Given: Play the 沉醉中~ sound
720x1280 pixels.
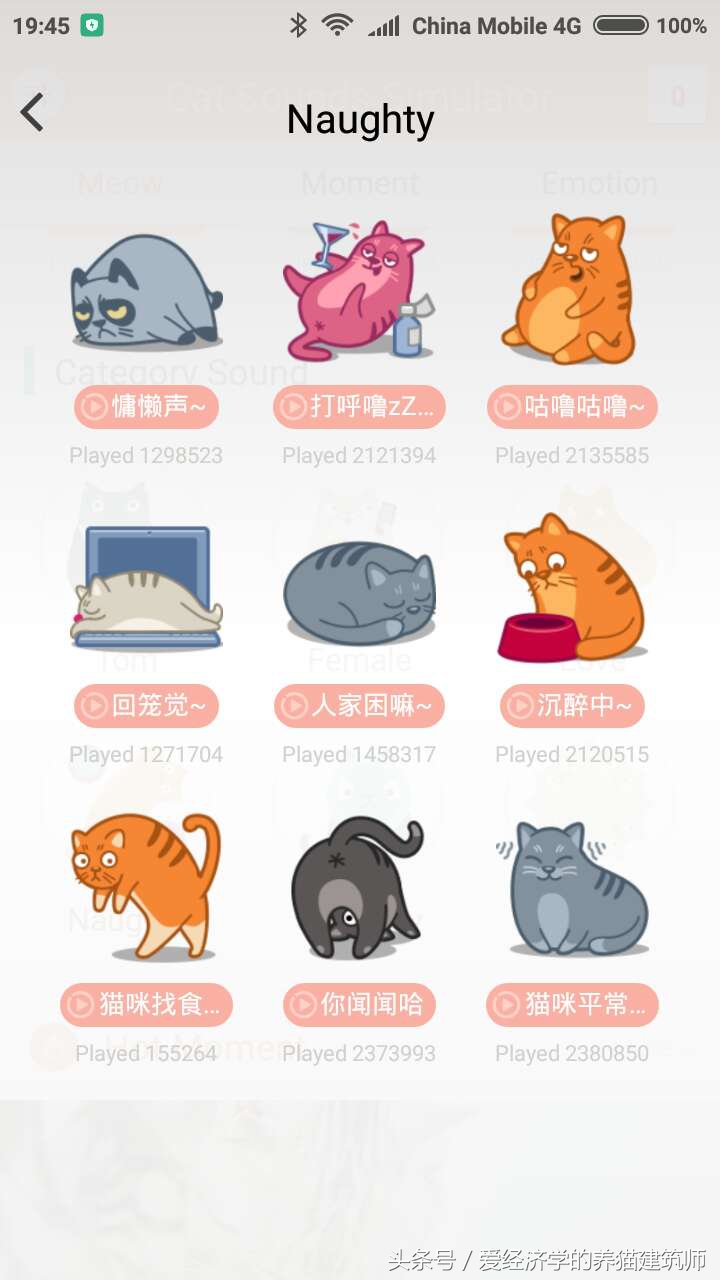Looking at the screenshot, I should [x=572, y=705].
